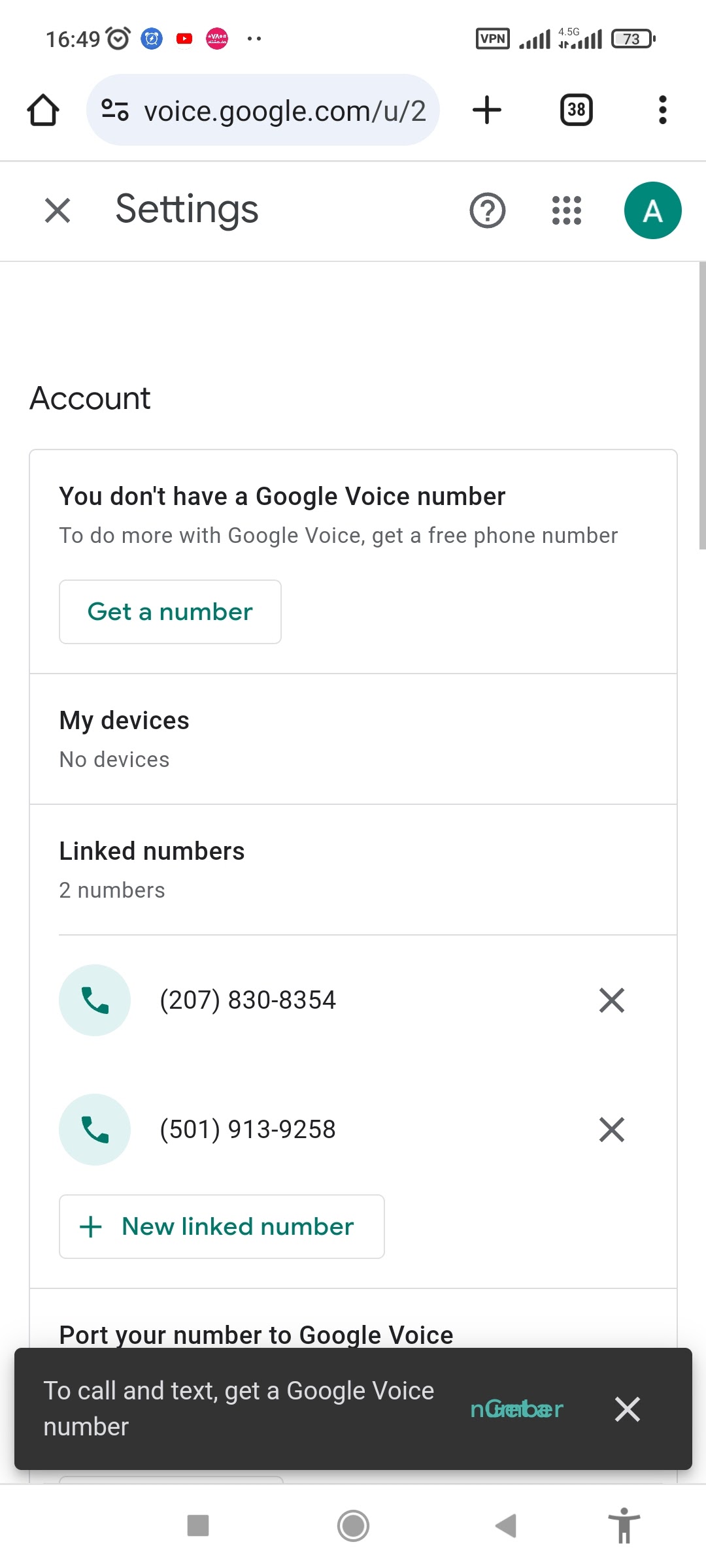Image resolution: width=706 pixels, height=1568 pixels.
Task: Tap the Get a number button
Action: (170, 612)
